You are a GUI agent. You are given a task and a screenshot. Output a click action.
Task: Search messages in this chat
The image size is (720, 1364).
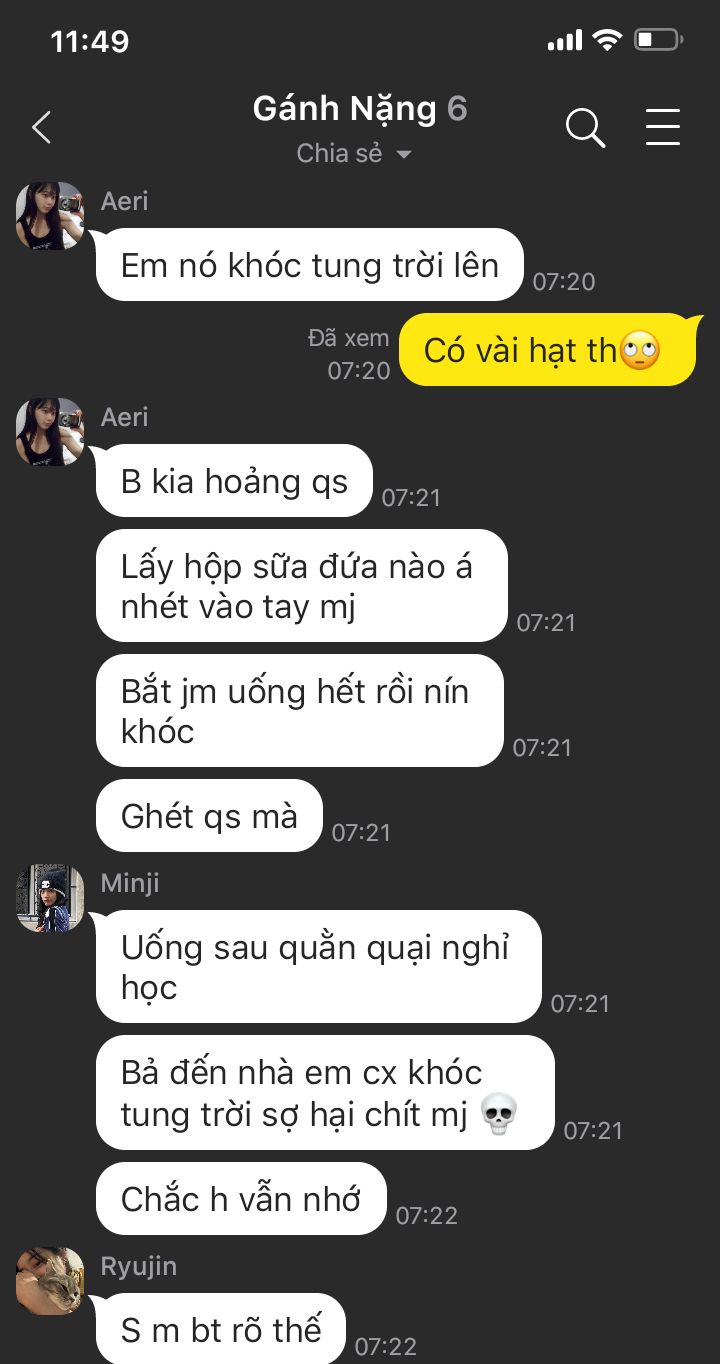[x=585, y=128]
